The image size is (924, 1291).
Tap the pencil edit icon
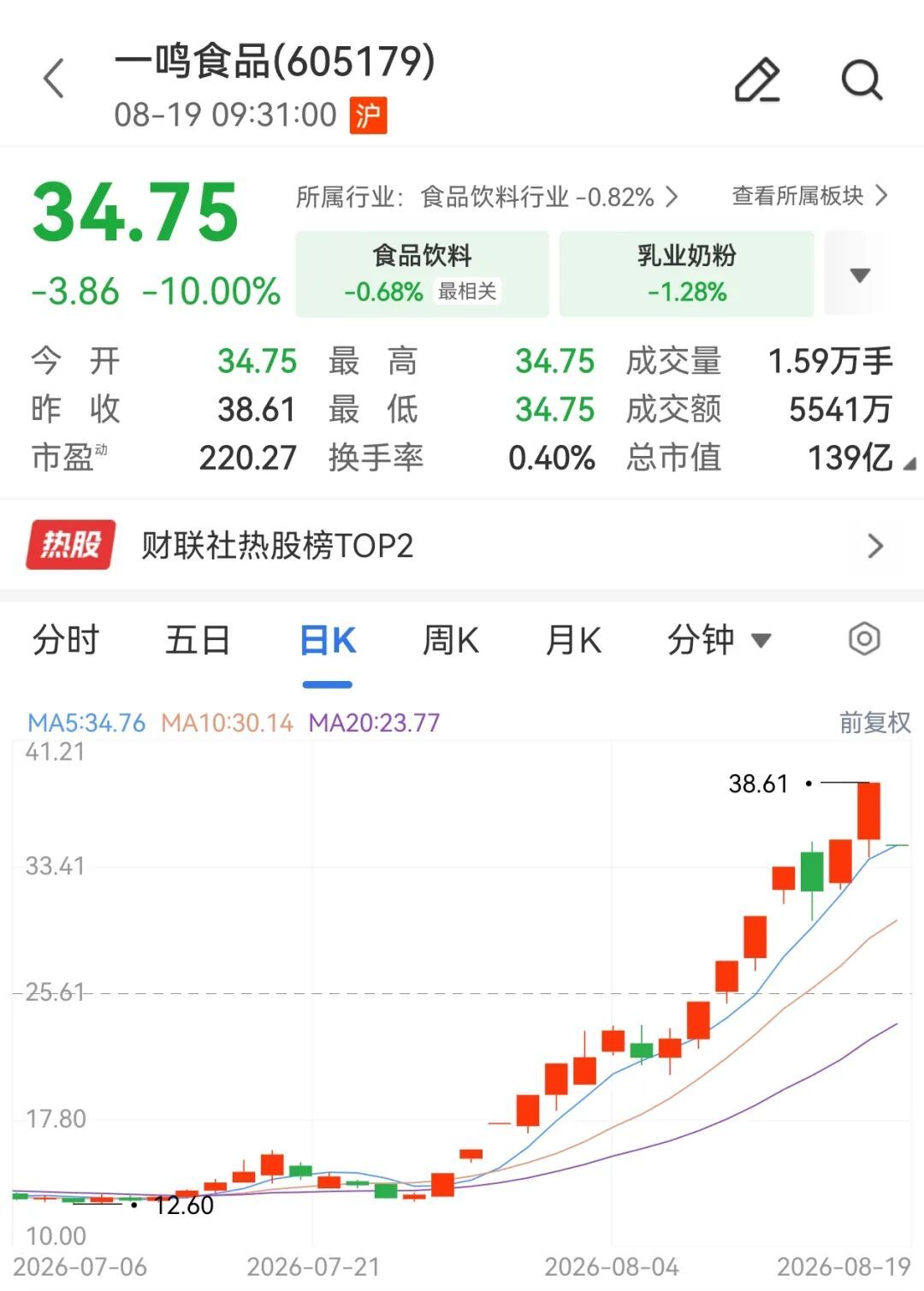click(x=758, y=80)
